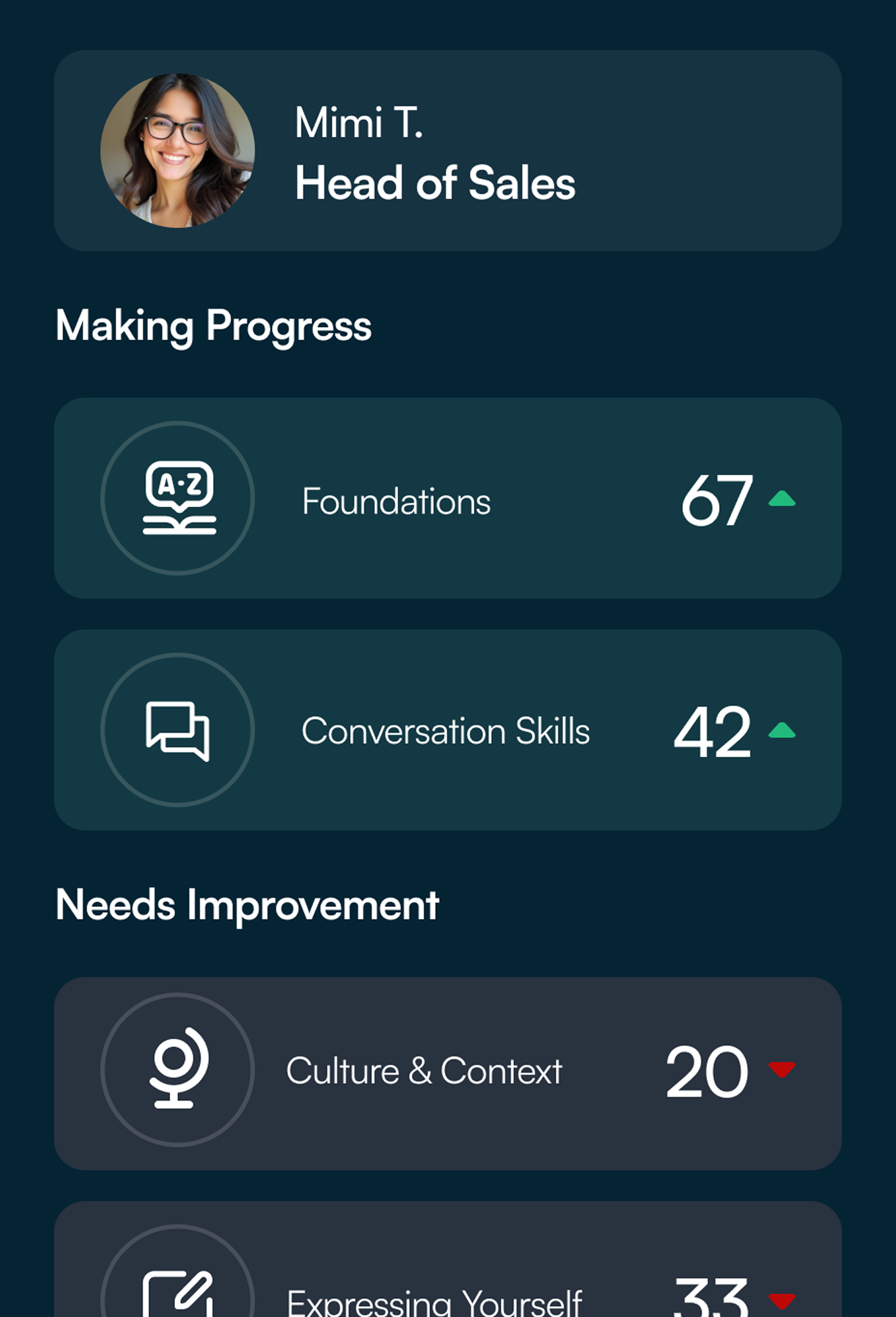Select the Culture & Context card
896x1317 pixels.
447,1073
